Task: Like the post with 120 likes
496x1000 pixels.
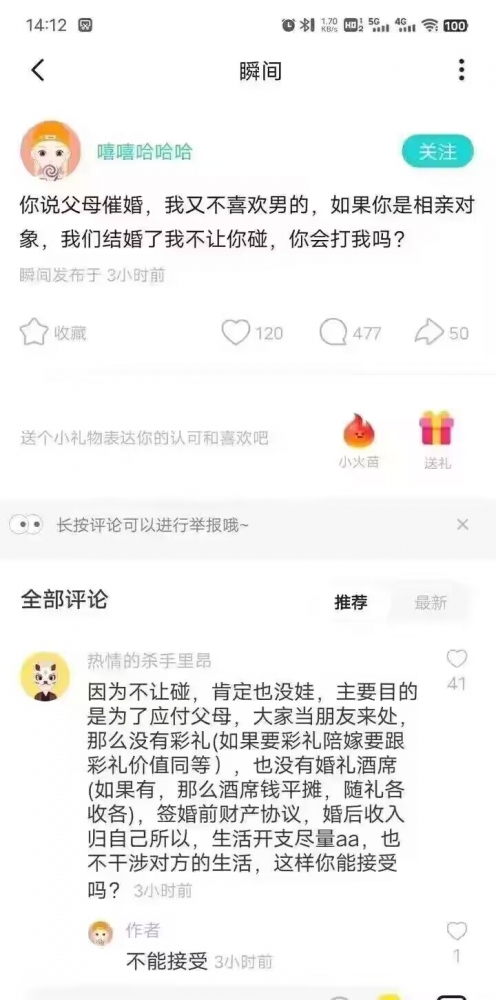Action: pos(252,333)
